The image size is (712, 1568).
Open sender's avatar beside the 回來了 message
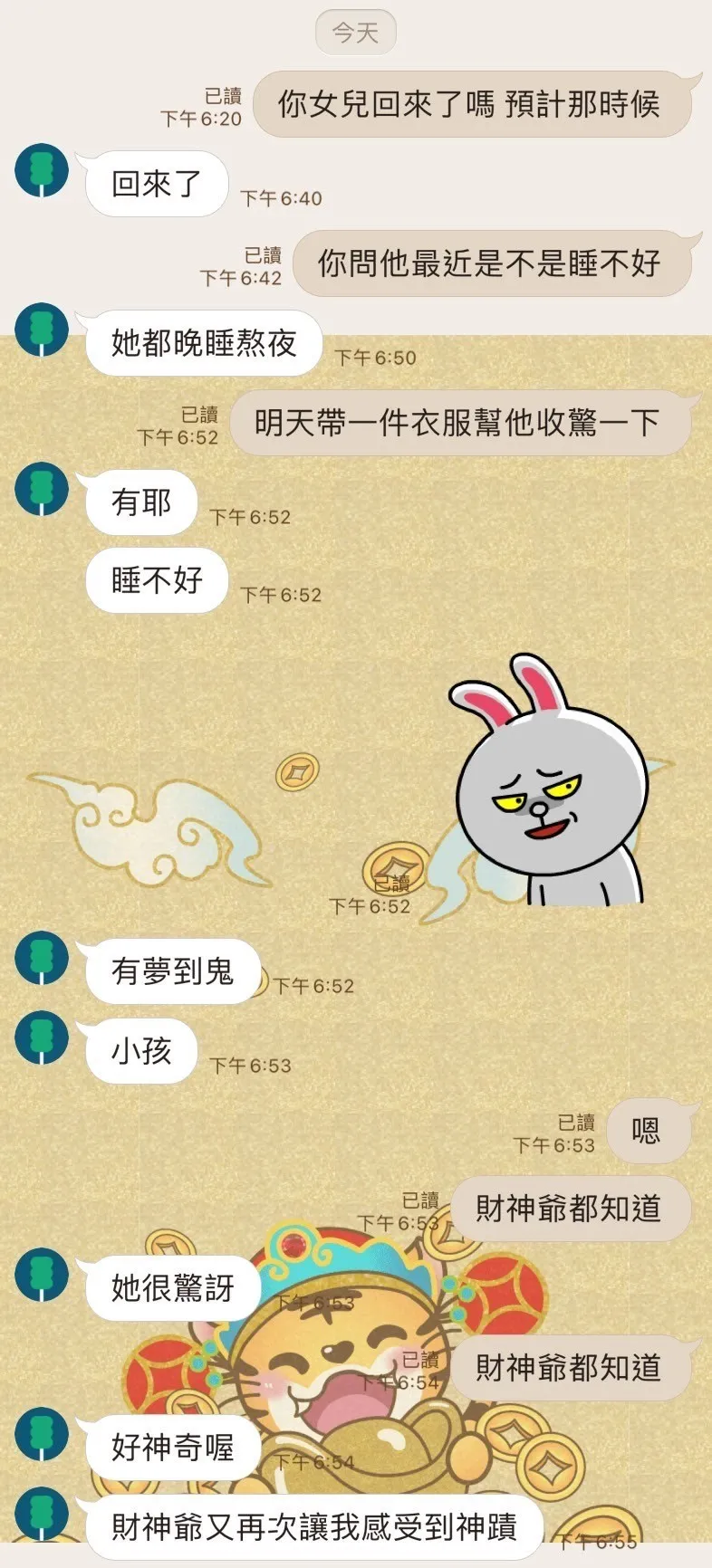pos(42,170)
